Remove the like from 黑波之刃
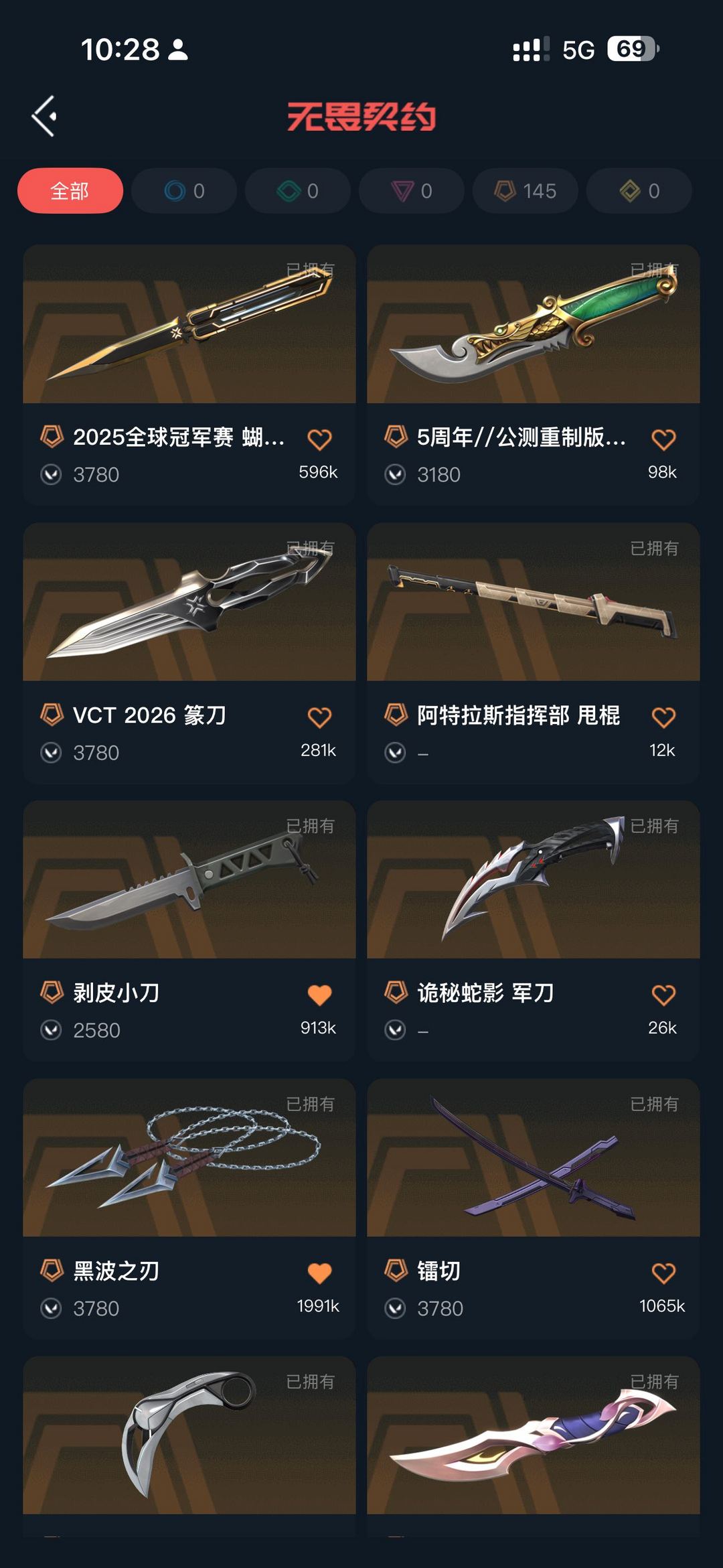The image size is (723, 1568). (319, 1273)
